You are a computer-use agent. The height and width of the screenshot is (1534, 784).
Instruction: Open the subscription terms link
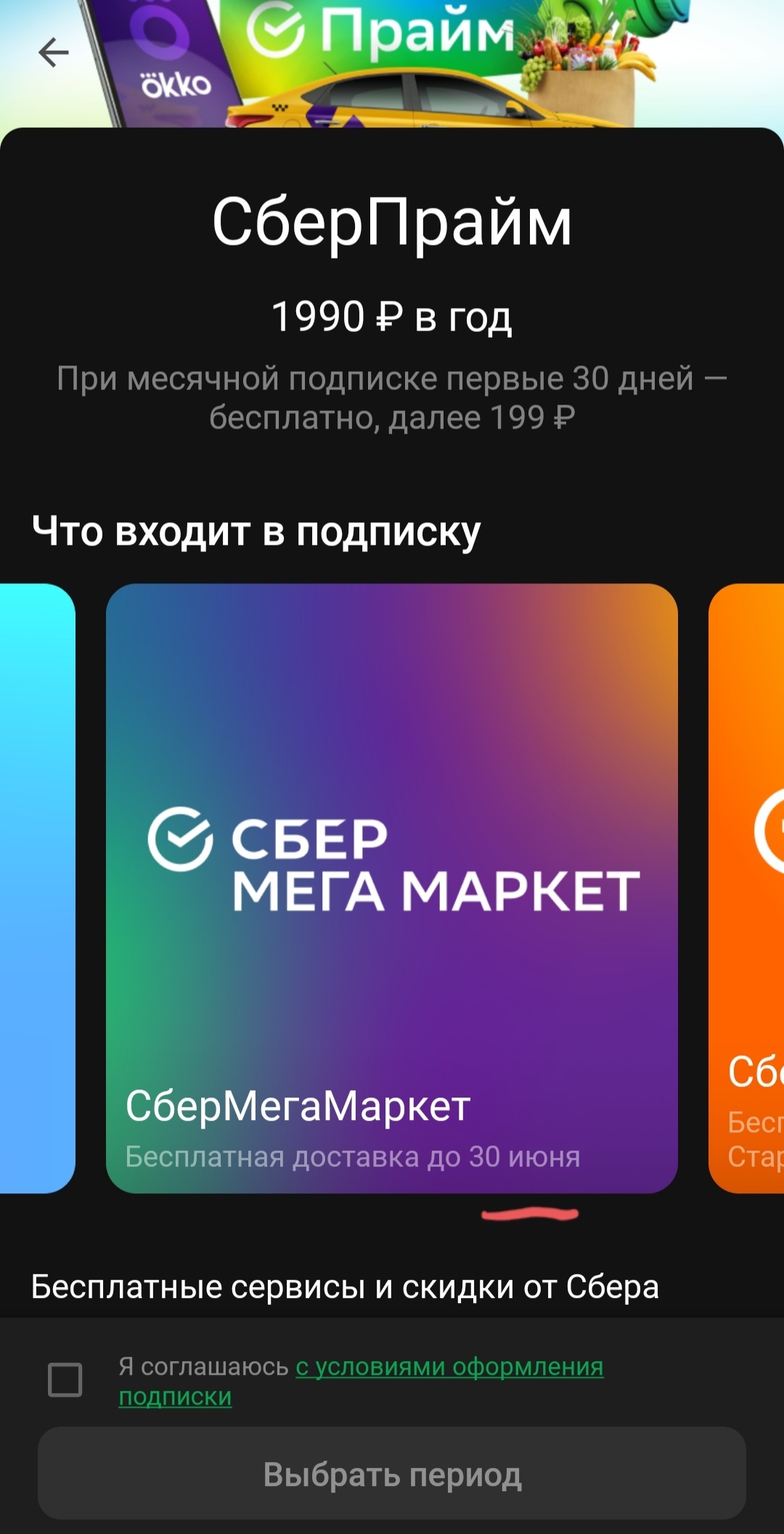(x=449, y=1366)
